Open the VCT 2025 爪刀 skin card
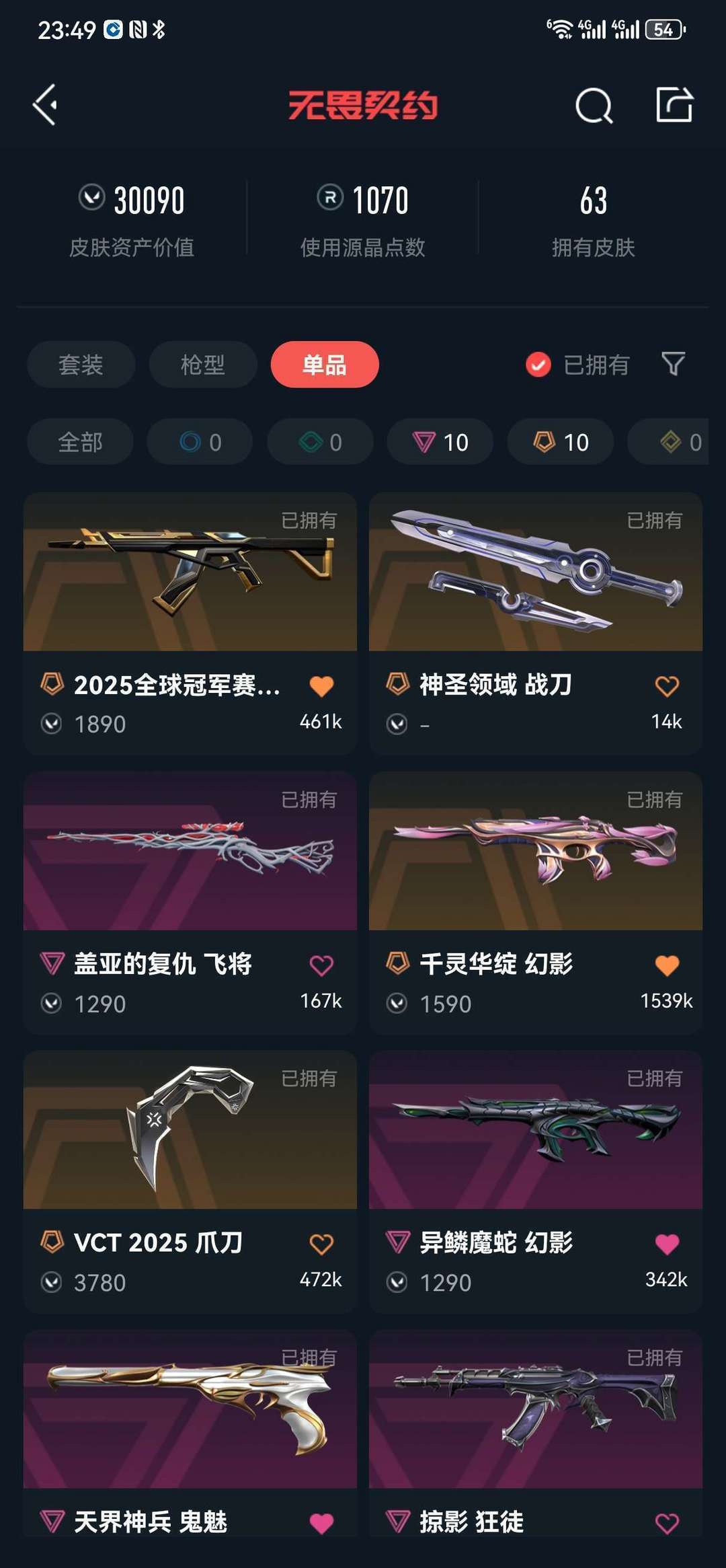 (x=190, y=1130)
